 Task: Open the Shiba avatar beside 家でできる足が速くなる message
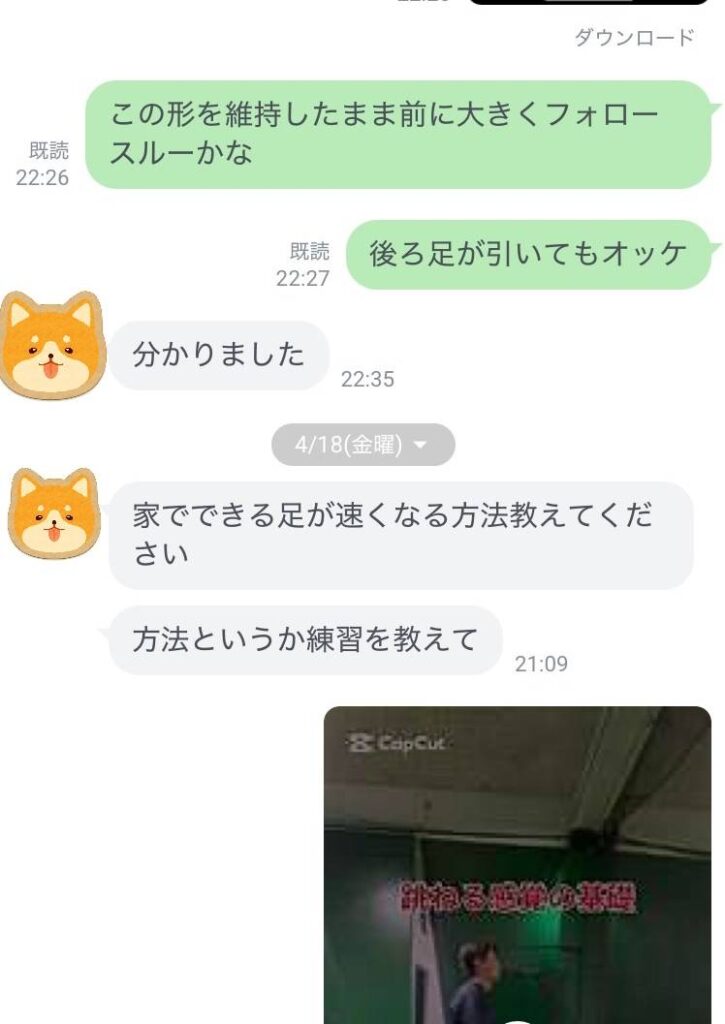coord(53,514)
